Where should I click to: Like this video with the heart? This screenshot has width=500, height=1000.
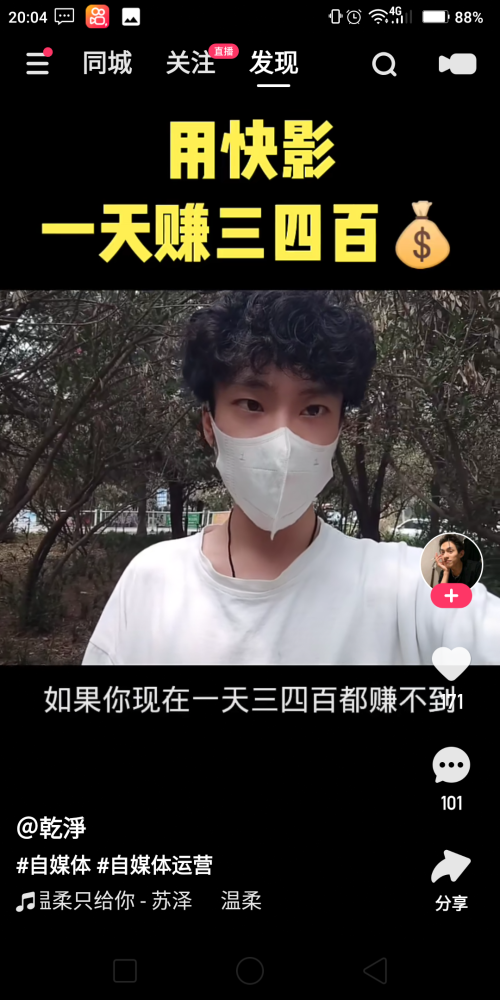[x=452, y=664]
